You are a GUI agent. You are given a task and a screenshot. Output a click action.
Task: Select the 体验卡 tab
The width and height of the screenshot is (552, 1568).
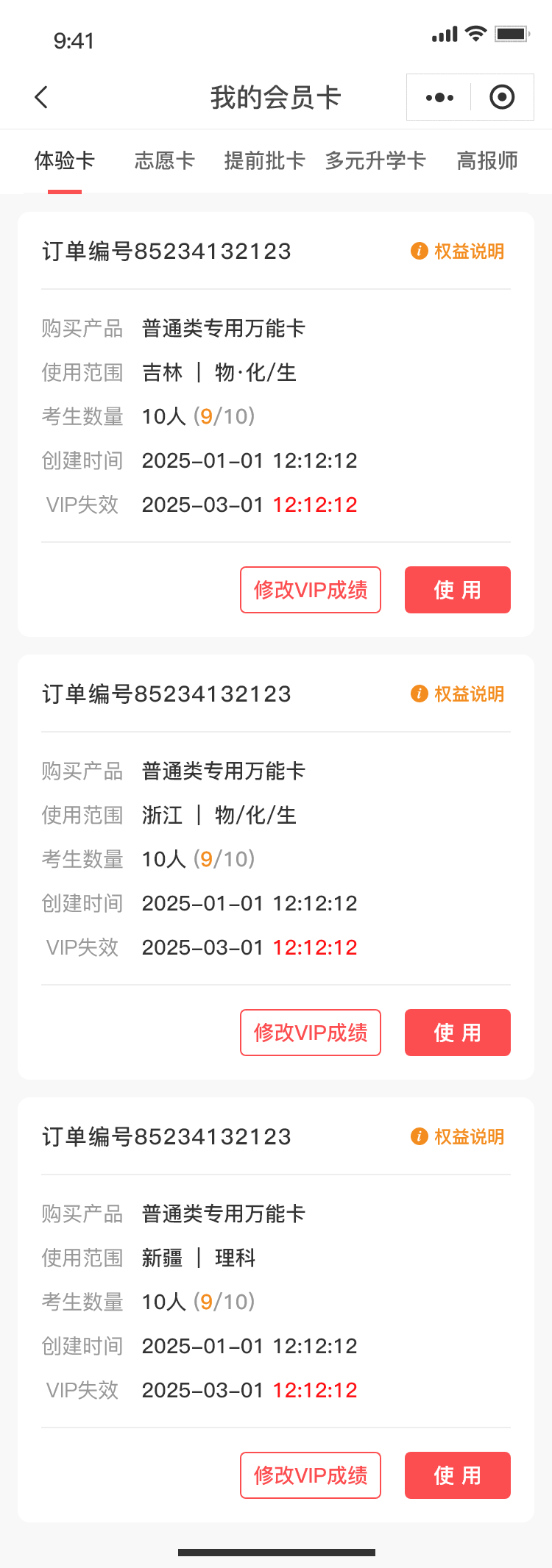65,160
